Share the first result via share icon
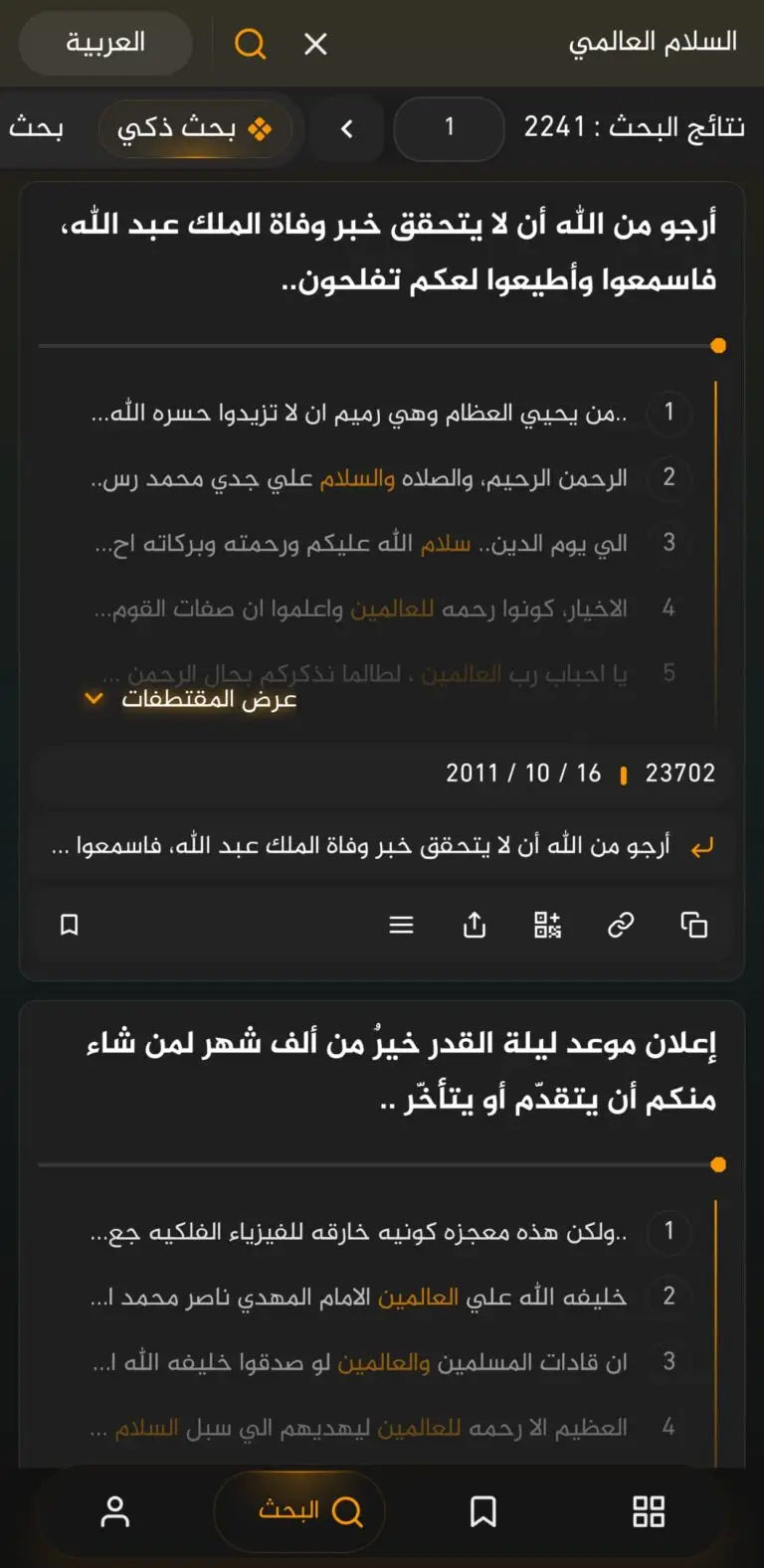Image resolution: width=764 pixels, height=1568 pixels. tap(475, 926)
